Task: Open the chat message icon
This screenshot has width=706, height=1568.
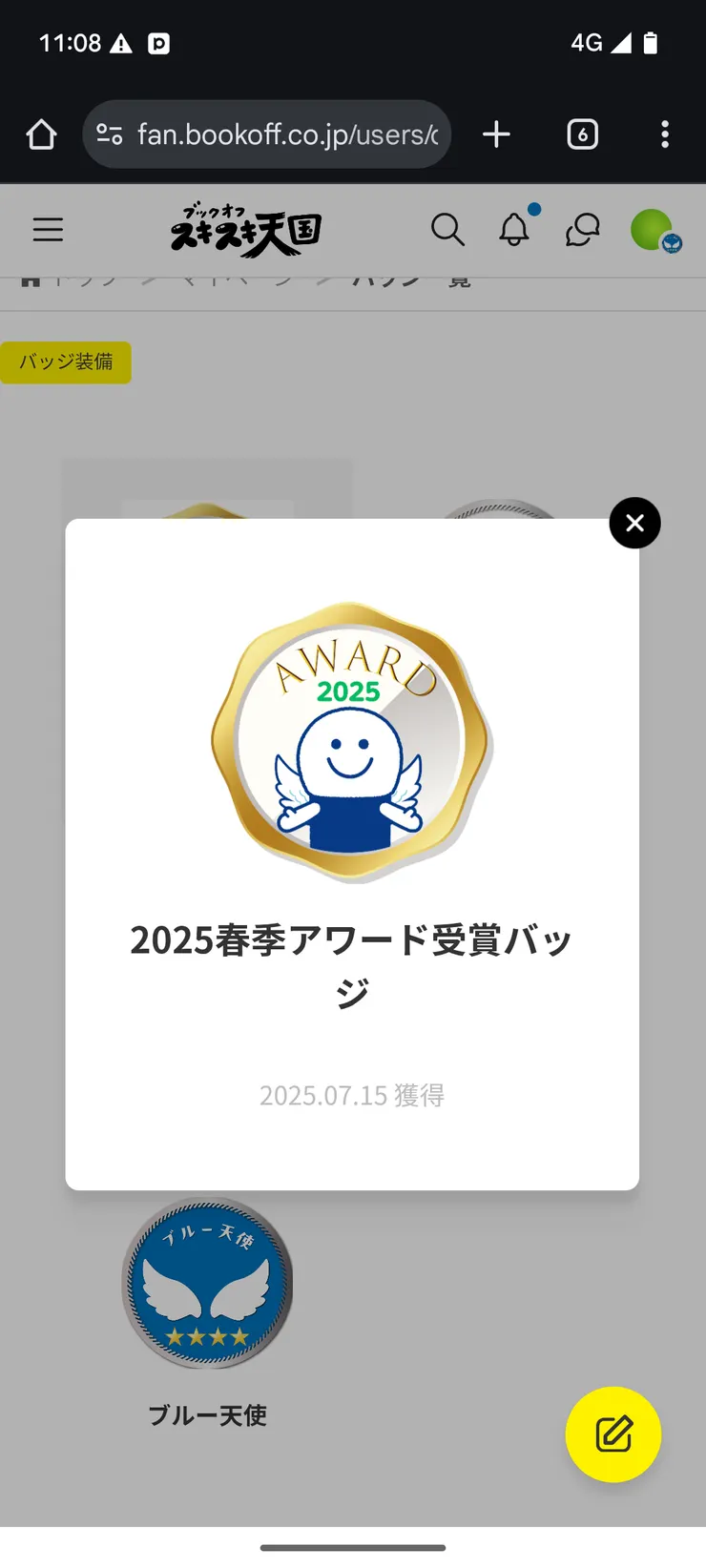Action: tap(581, 230)
